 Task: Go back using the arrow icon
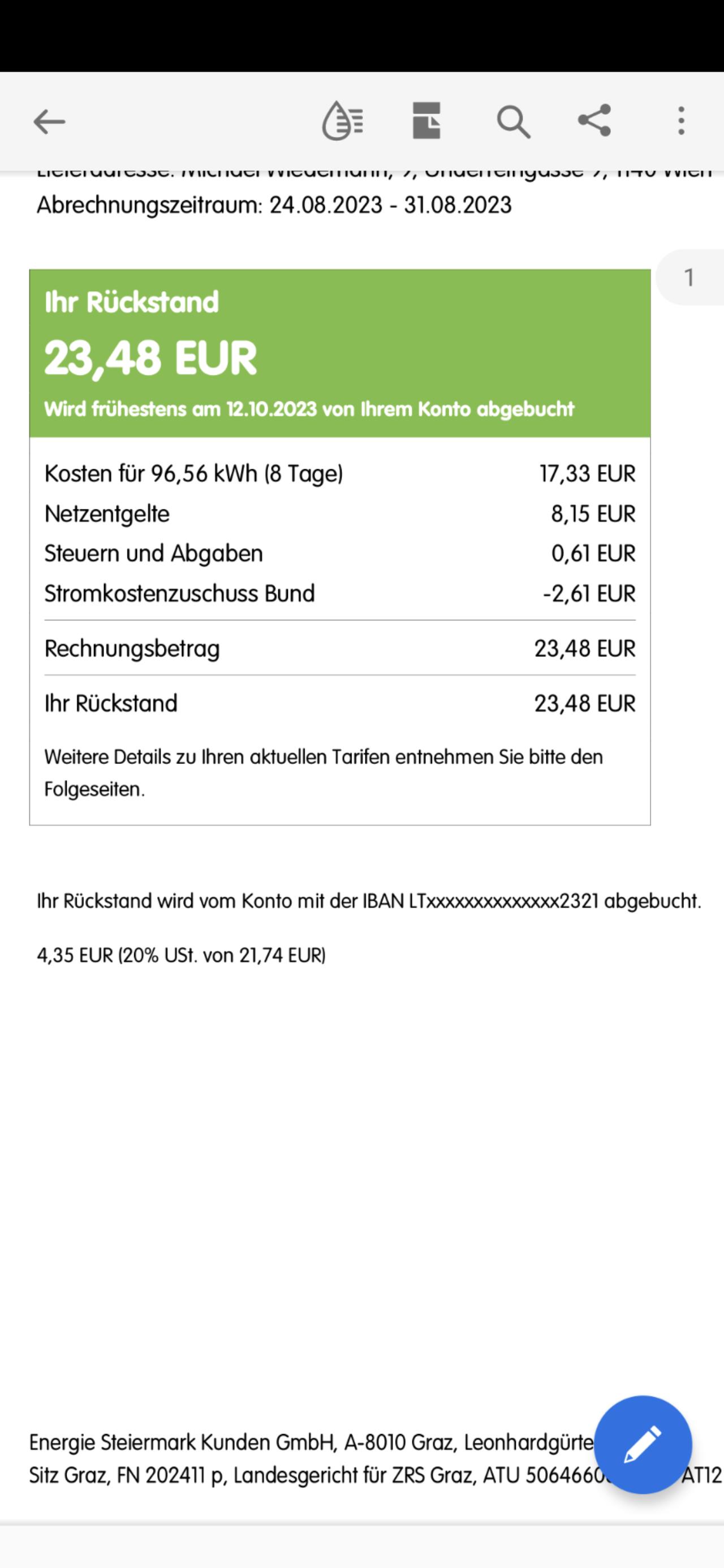49,122
